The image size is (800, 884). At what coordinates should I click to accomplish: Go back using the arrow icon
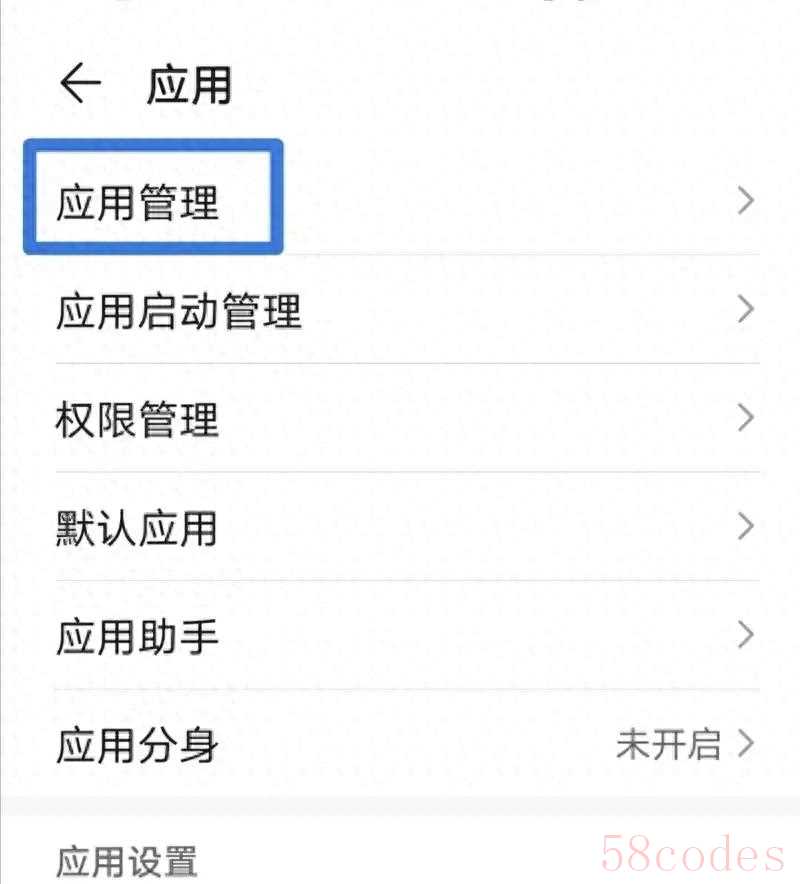coord(80,84)
